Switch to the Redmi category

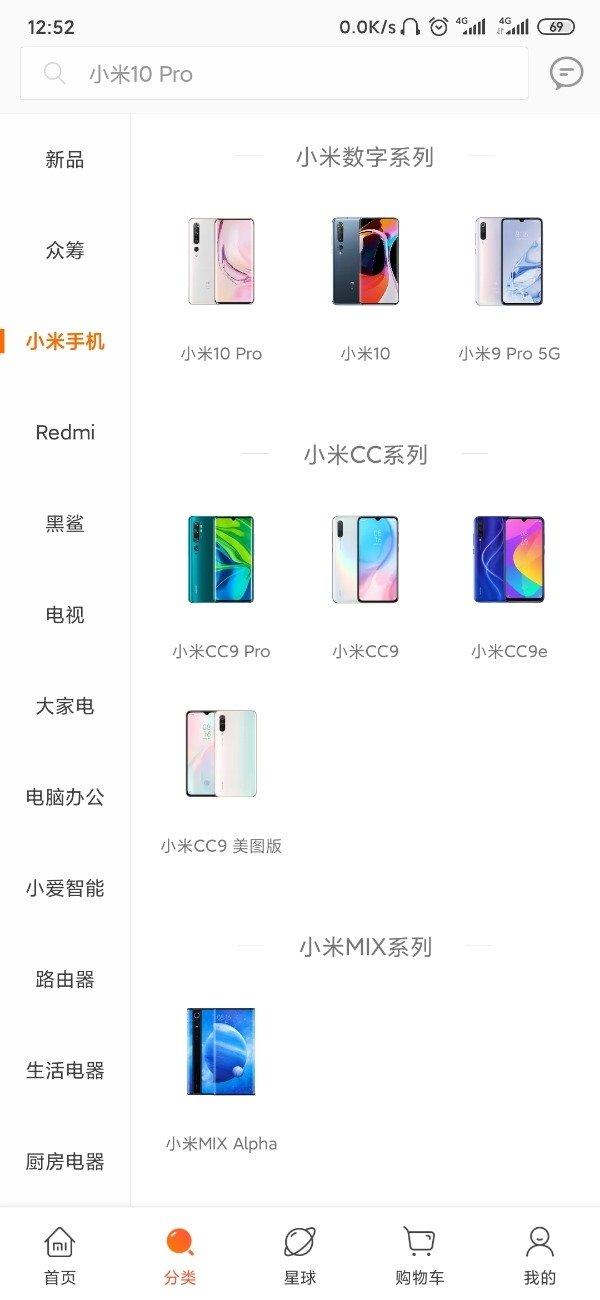tap(65, 432)
